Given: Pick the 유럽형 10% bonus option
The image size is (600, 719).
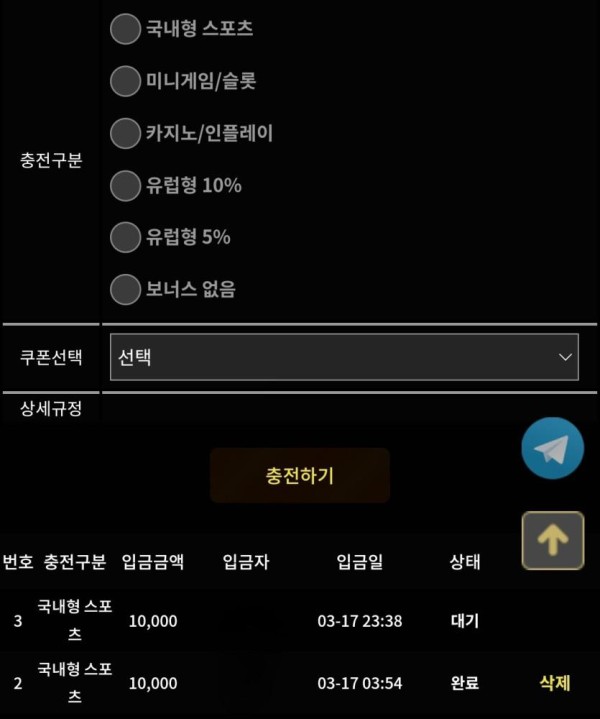Looking at the screenshot, I should click(125, 185).
